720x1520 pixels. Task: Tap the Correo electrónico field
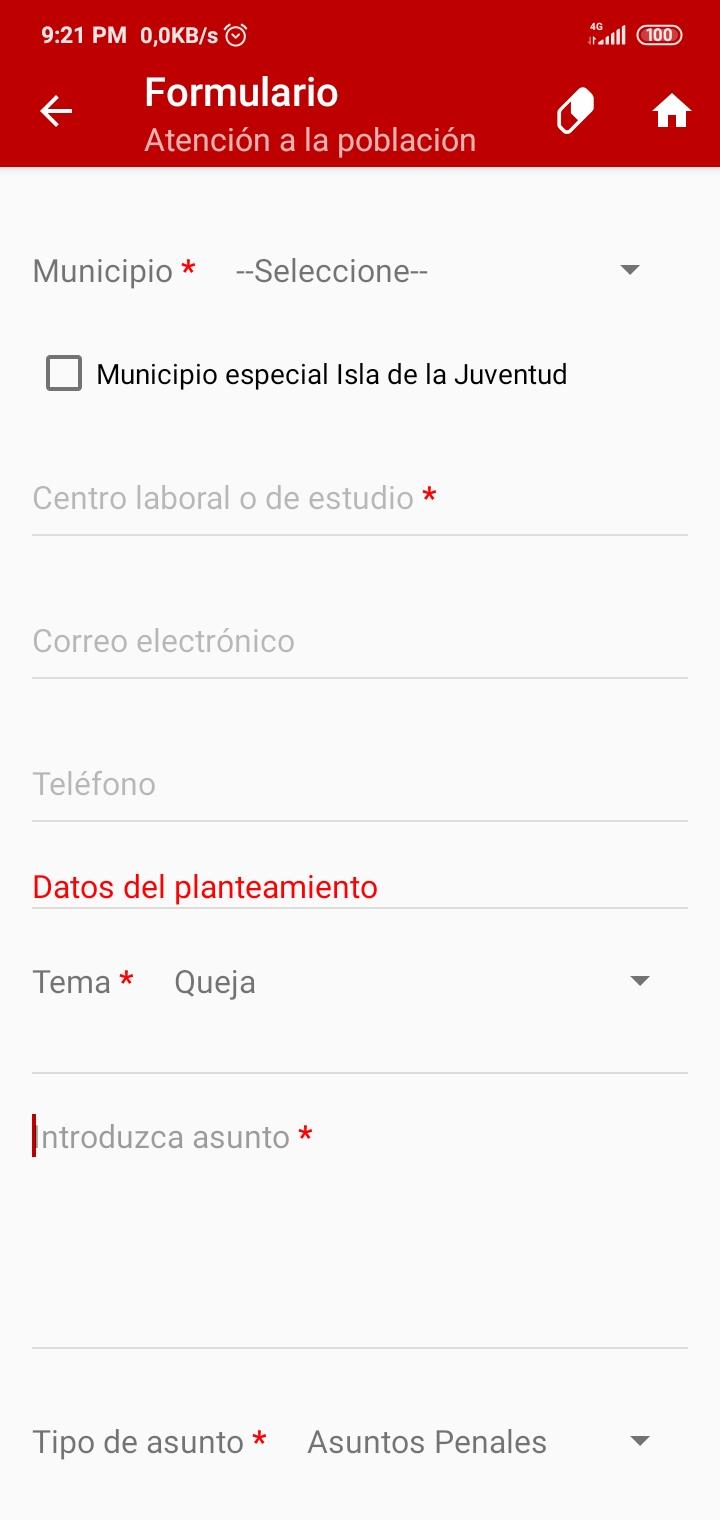point(360,642)
